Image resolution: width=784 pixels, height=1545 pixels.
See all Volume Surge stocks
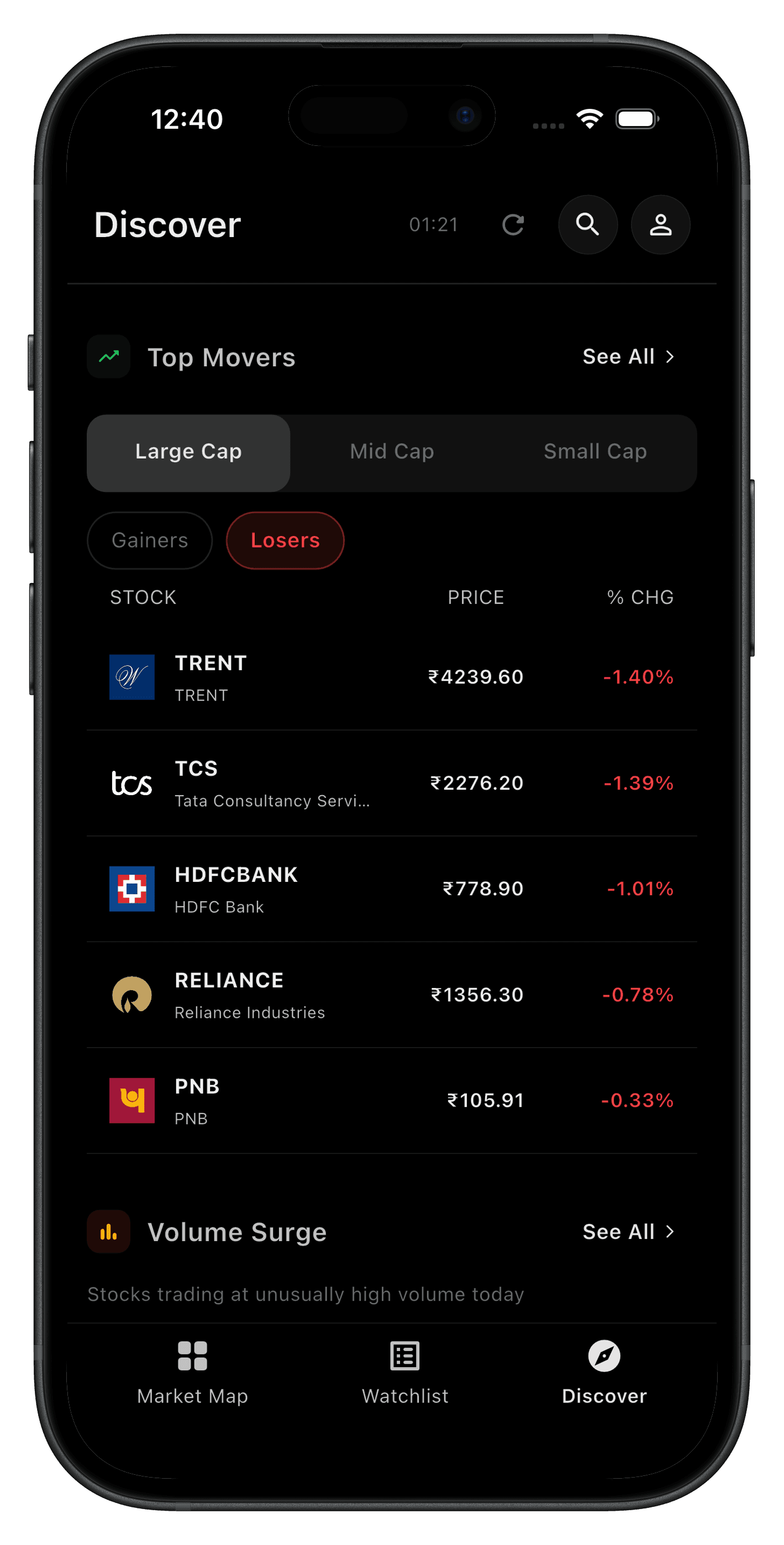point(629,1232)
